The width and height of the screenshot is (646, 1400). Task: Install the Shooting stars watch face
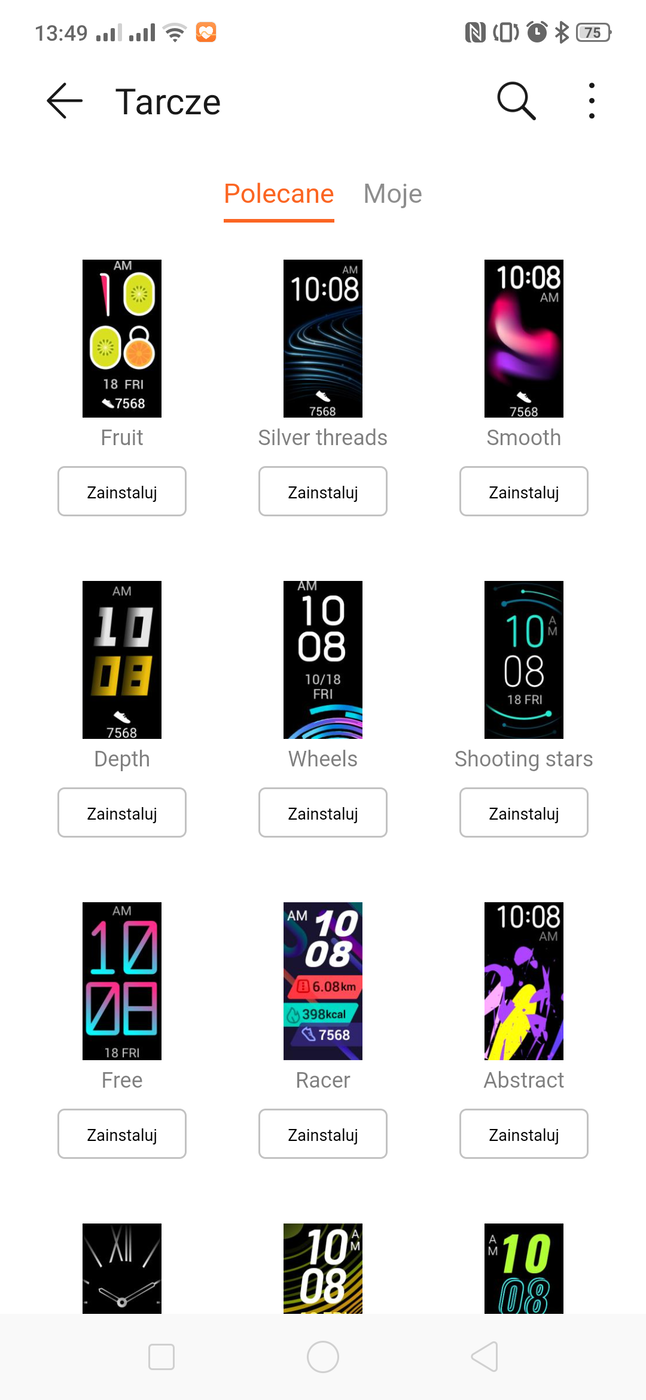[524, 813]
